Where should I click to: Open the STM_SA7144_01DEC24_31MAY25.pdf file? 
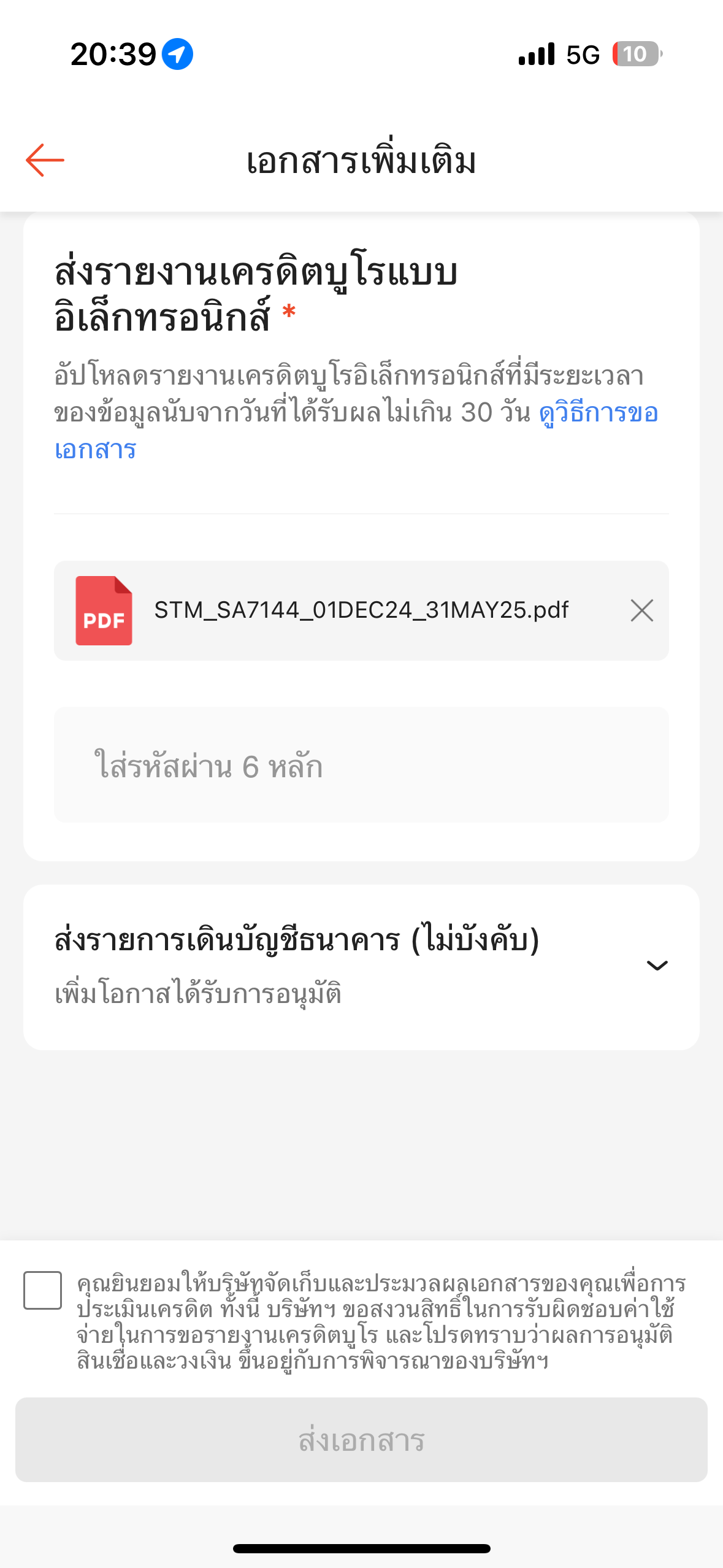coord(361,610)
